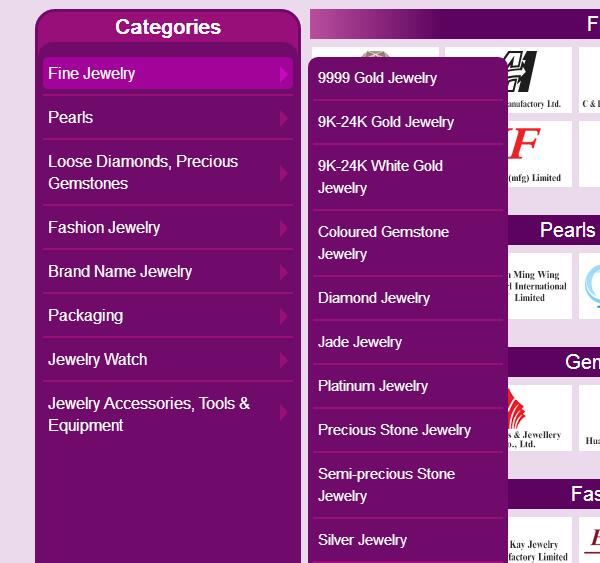This screenshot has width=600, height=563.
Task: View Silver Jewelry subcategory
Action: (x=362, y=540)
